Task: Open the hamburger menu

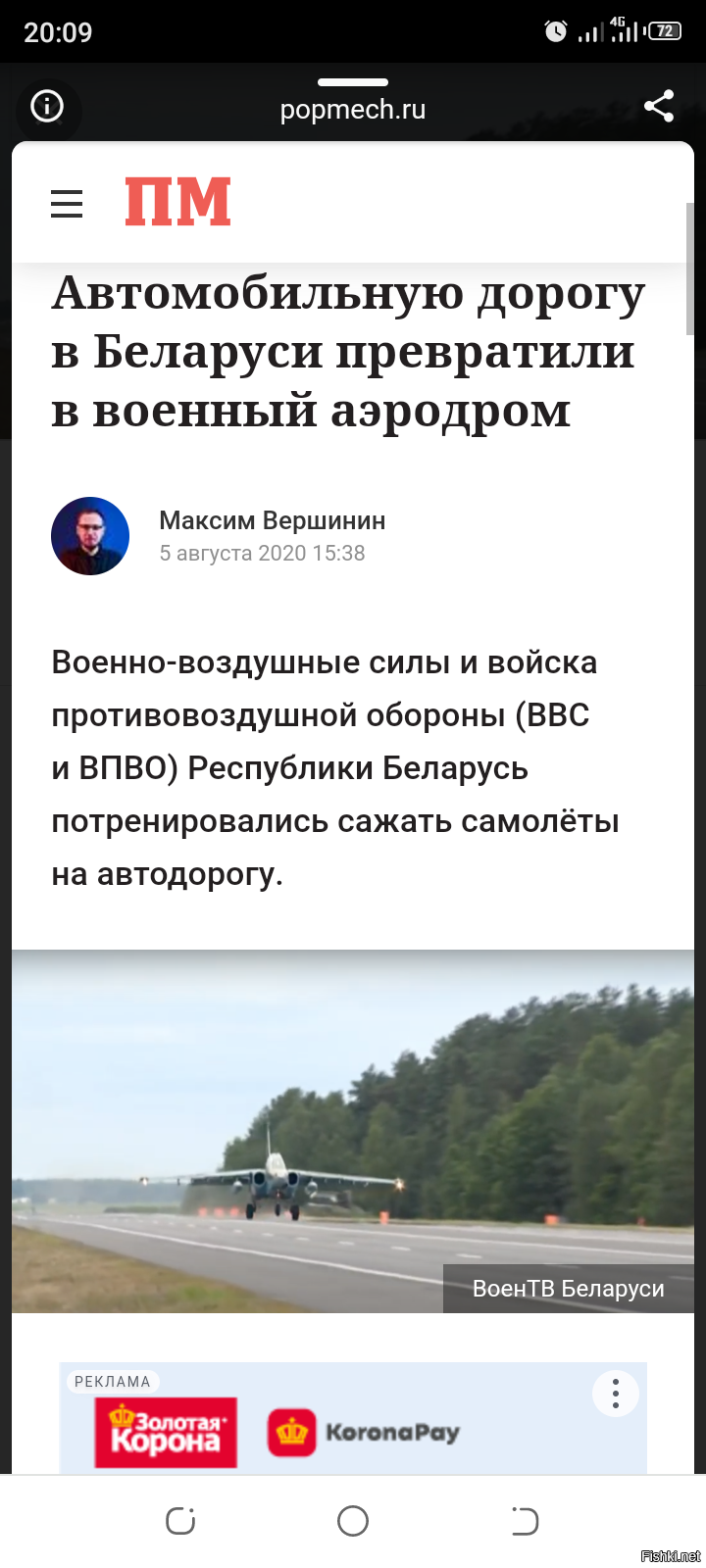Action: click(x=67, y=203)
